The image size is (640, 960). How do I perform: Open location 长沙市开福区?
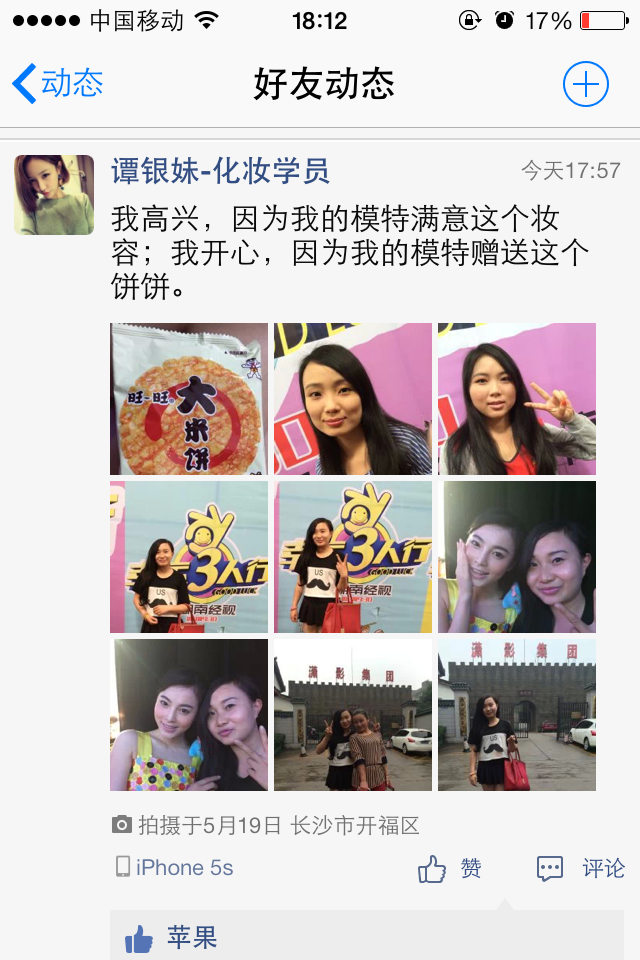[x=354, y=826]
